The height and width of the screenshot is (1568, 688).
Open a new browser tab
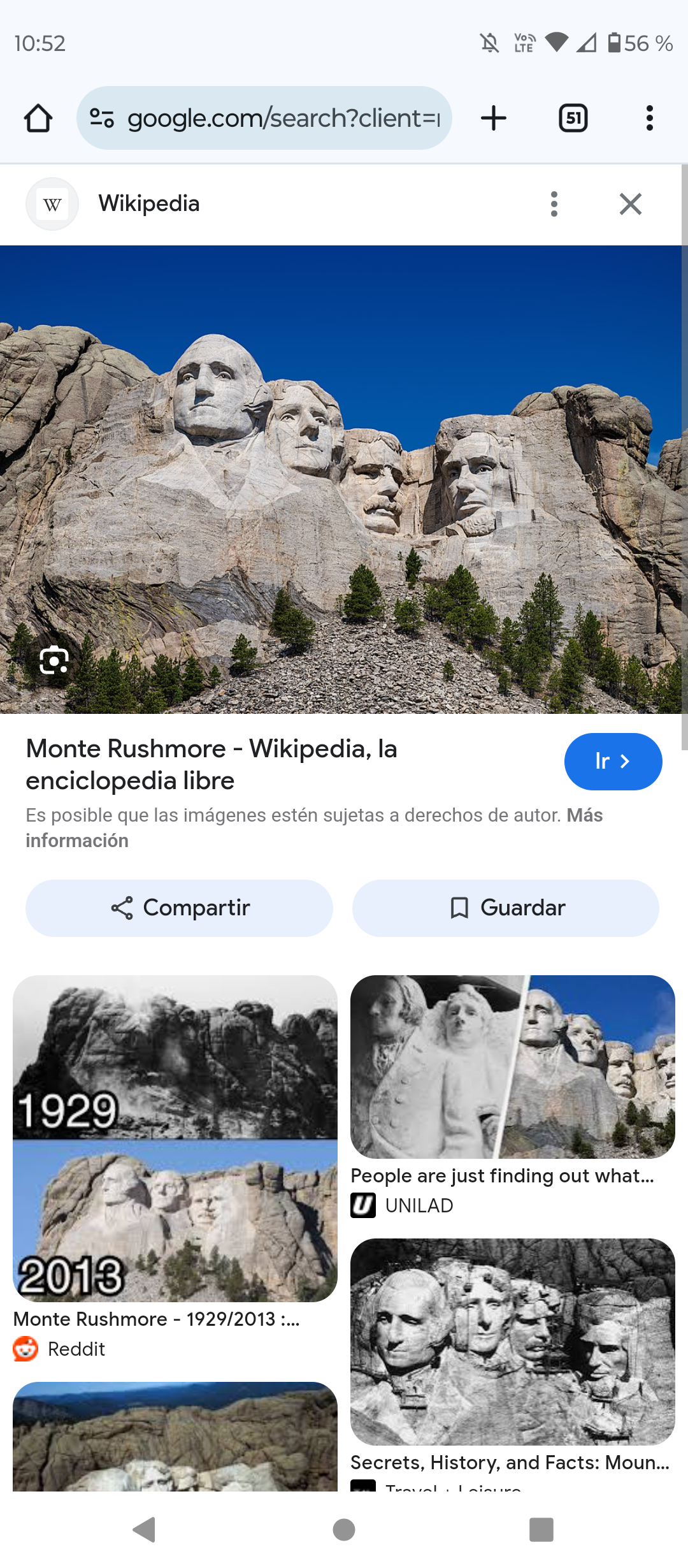tap(493, 118)
